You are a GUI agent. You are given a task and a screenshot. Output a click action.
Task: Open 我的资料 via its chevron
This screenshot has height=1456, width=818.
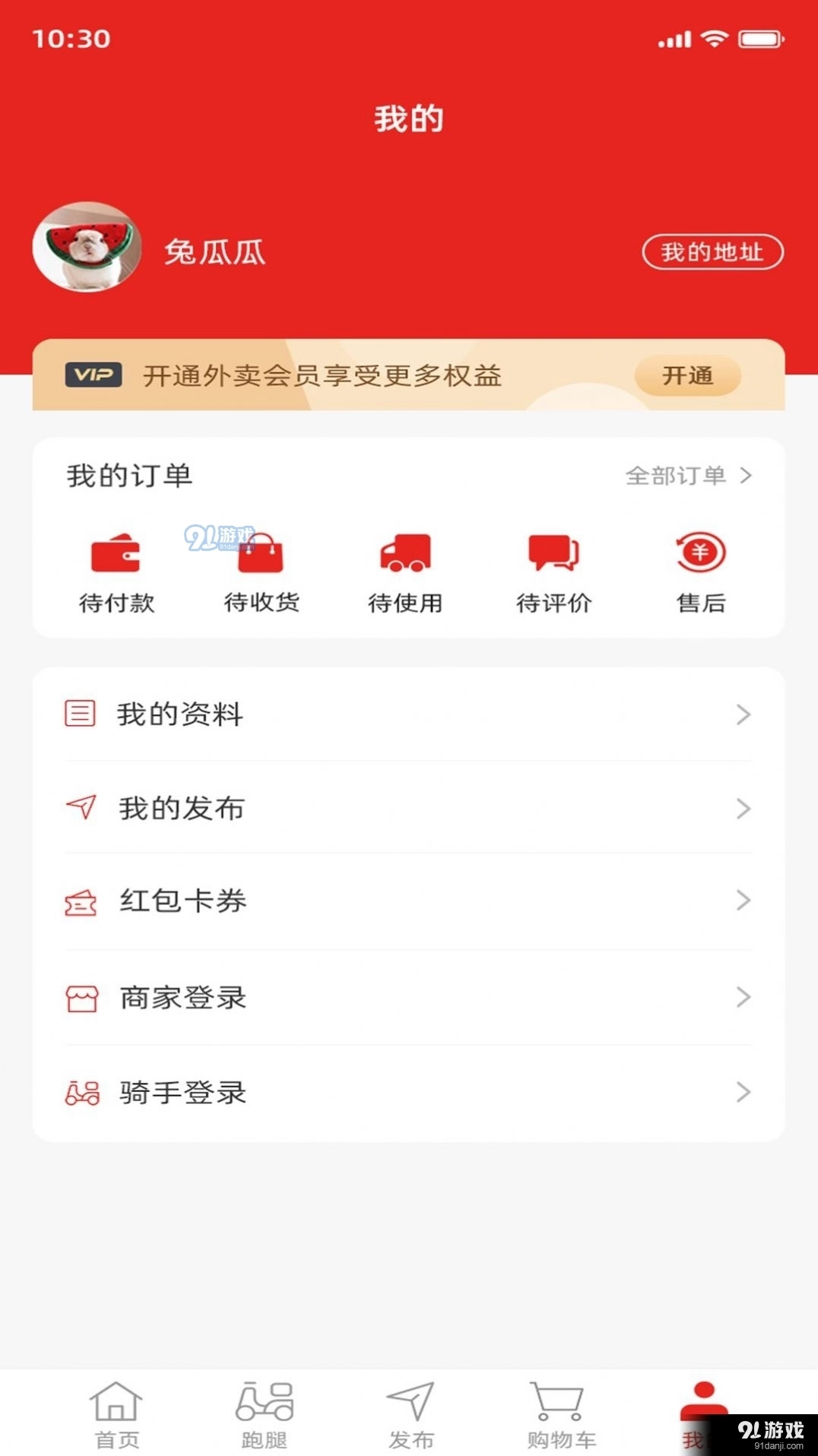741,714
